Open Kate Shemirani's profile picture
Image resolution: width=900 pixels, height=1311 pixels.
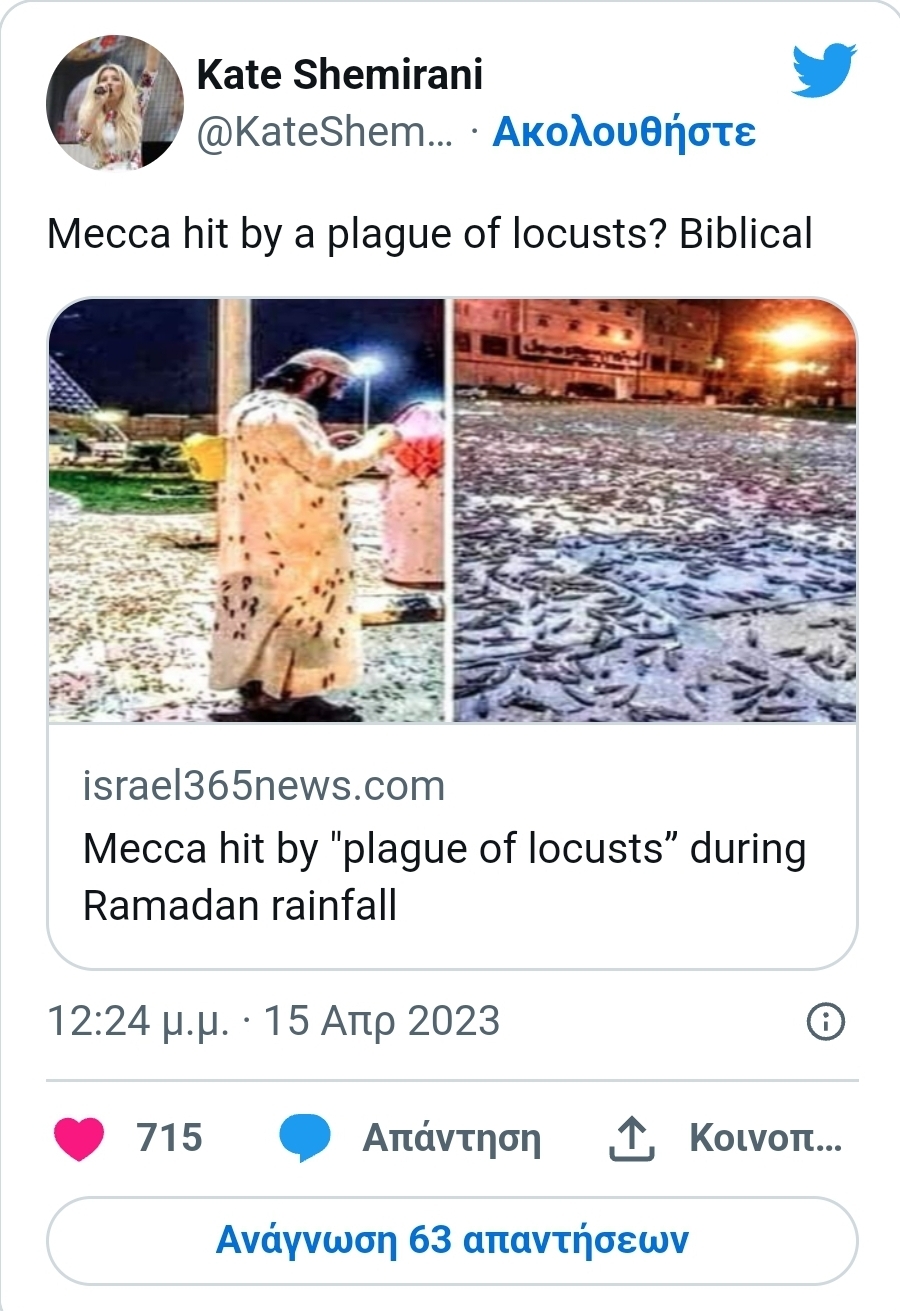(x=115, y=103)
